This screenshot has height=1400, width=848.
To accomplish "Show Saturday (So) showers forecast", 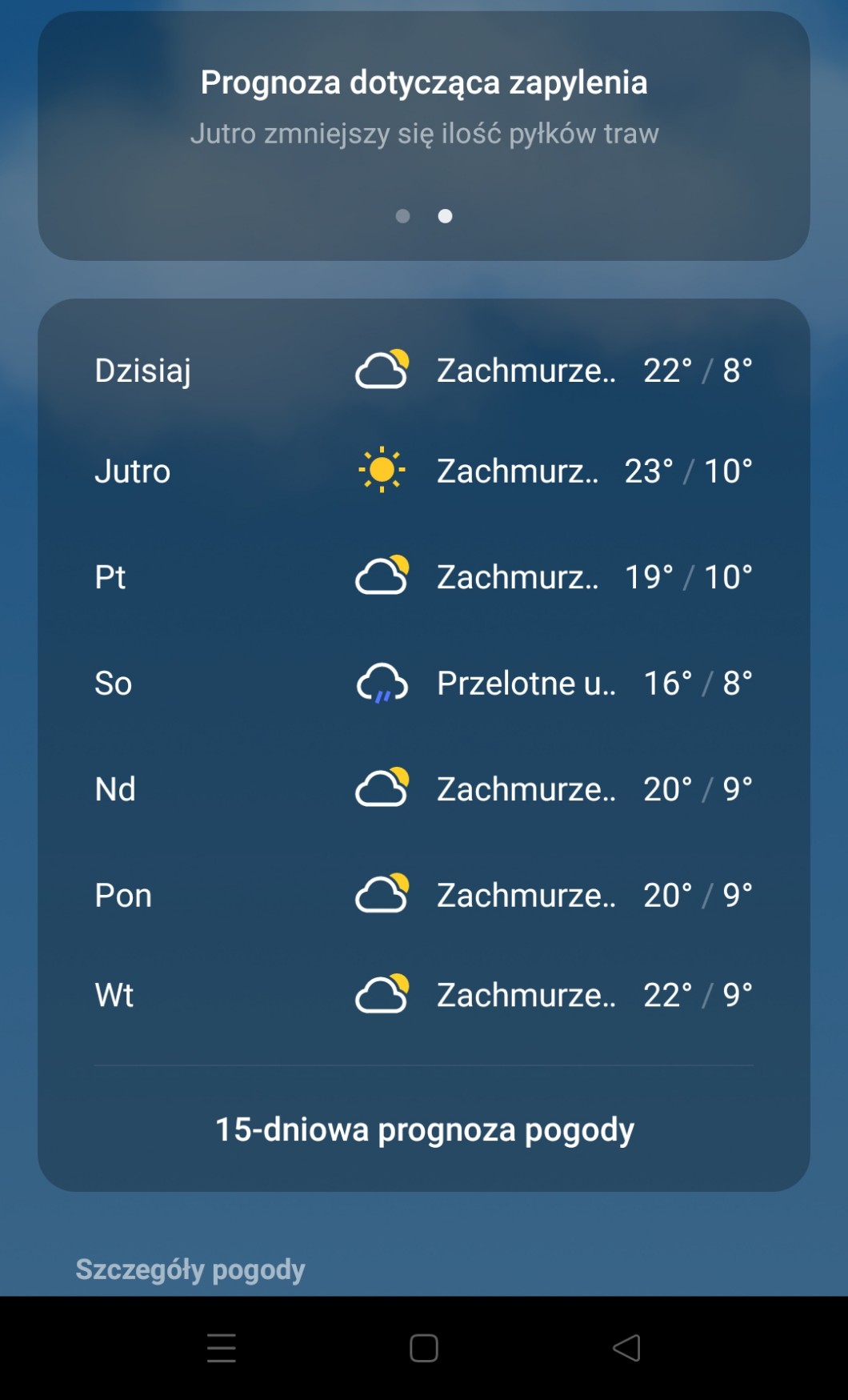I will [x=423, y=684].
